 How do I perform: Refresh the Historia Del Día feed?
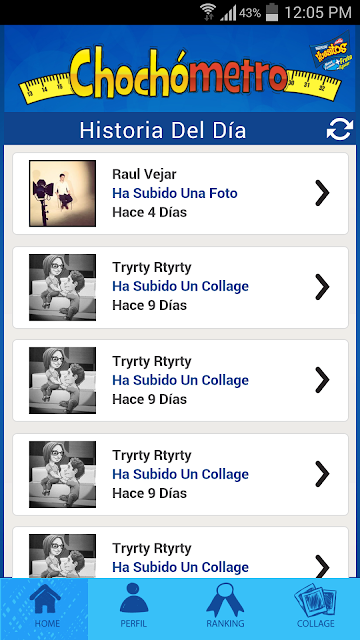pyautogui.click(x=340, y=129)
